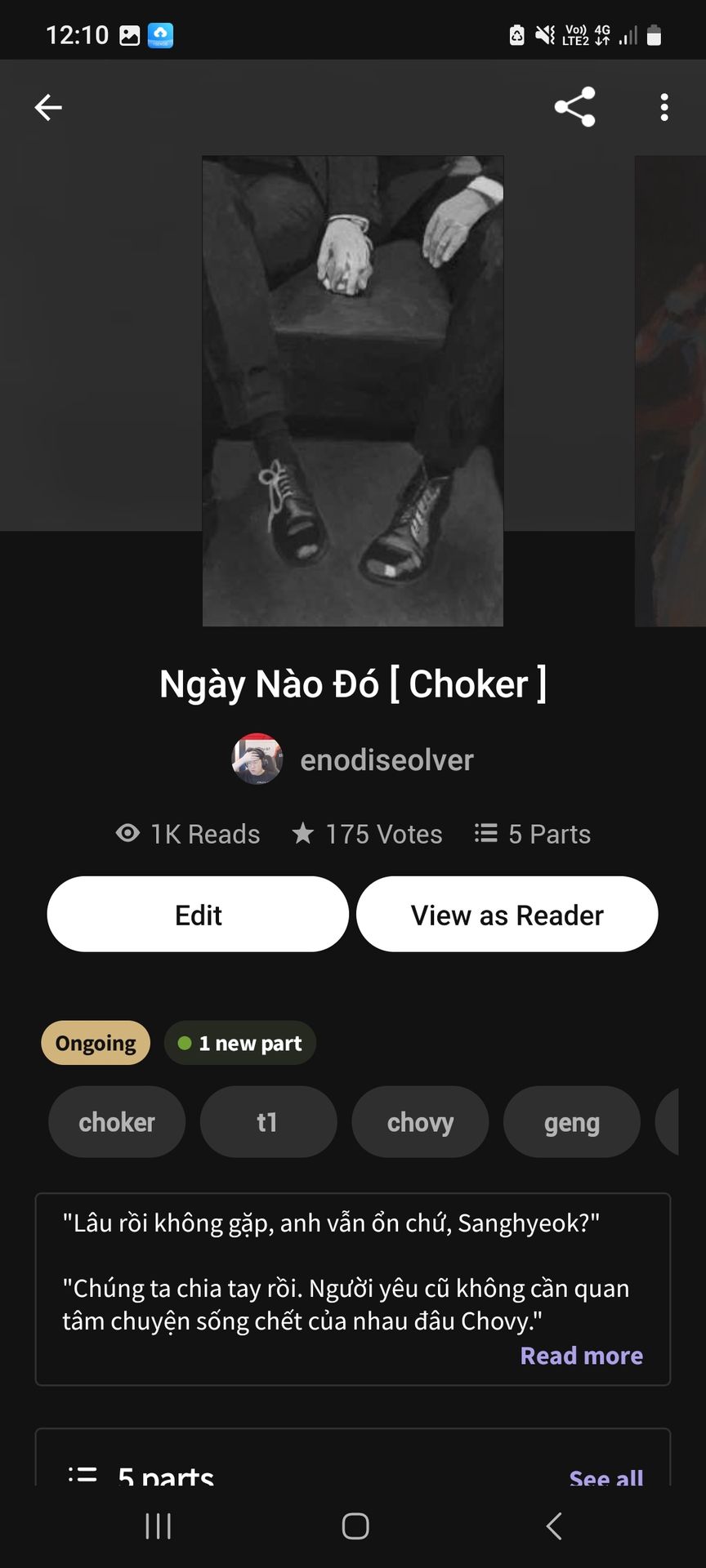
Task: Expand description with Read more
Action: pyautogui.click(x=581, y=1356)
